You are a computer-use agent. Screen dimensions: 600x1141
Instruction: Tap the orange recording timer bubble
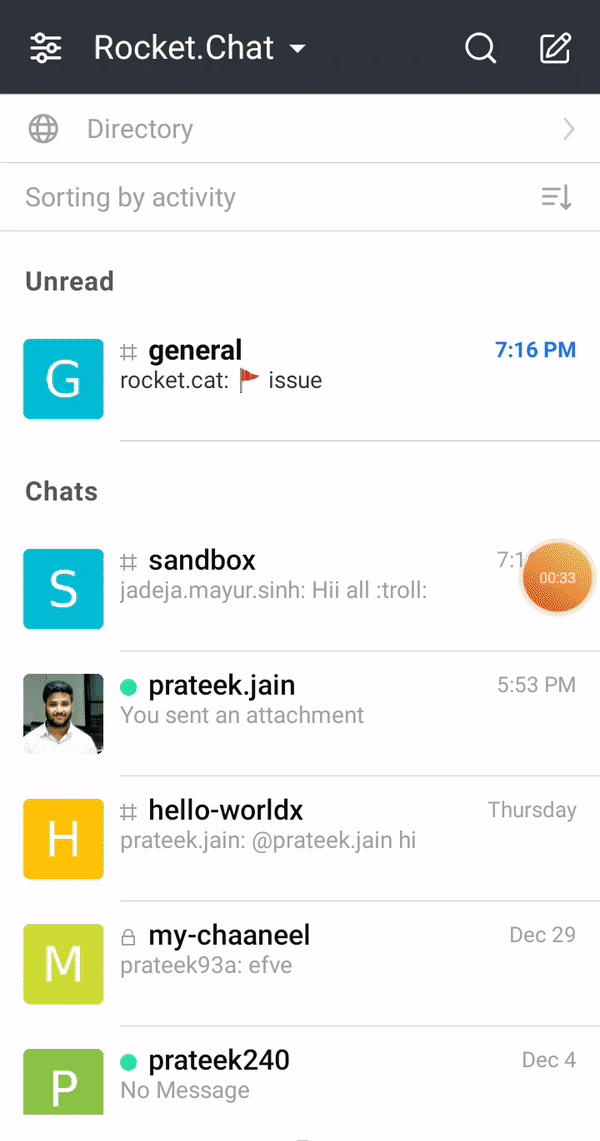557,578
